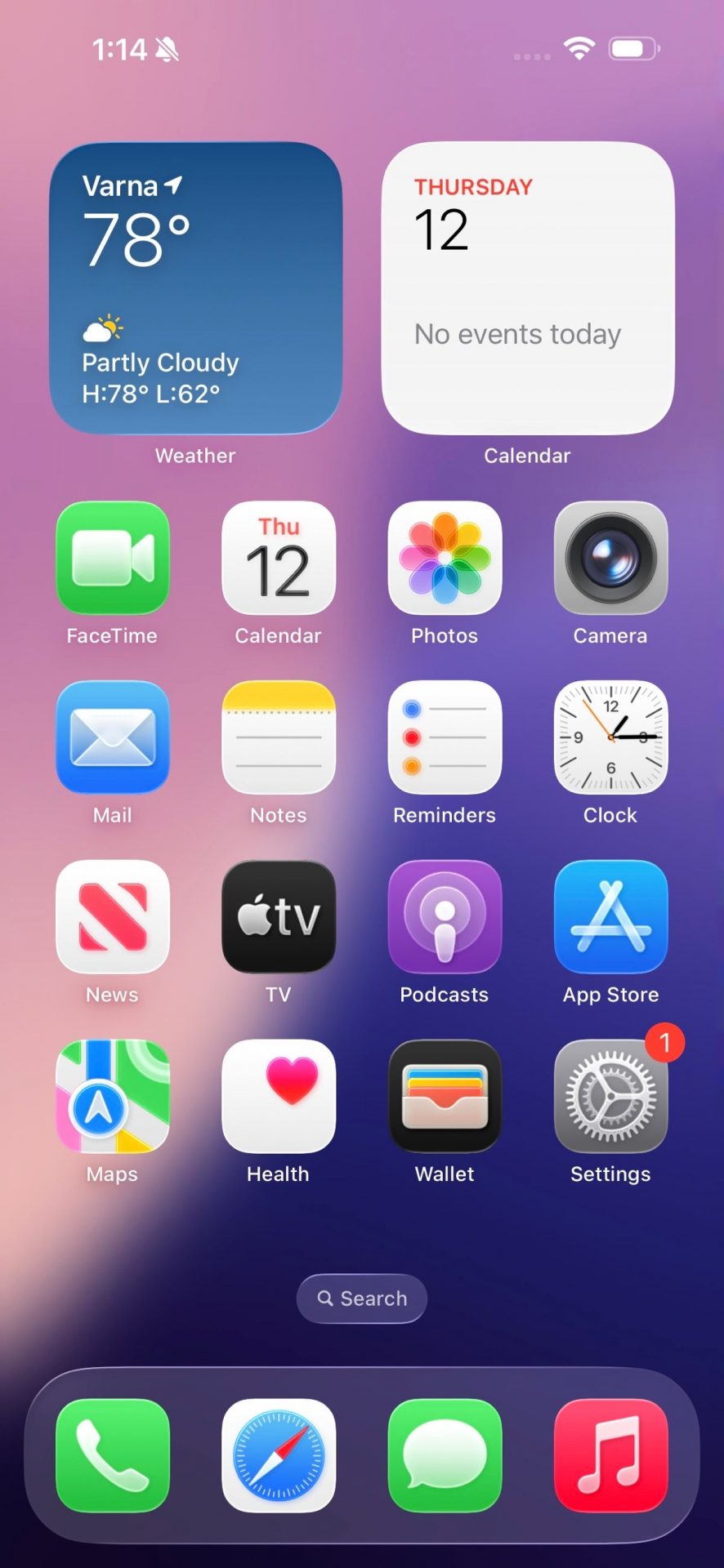Launch the App Store
The width and height of the screenshot is (724, 1568).
(610, 916)
